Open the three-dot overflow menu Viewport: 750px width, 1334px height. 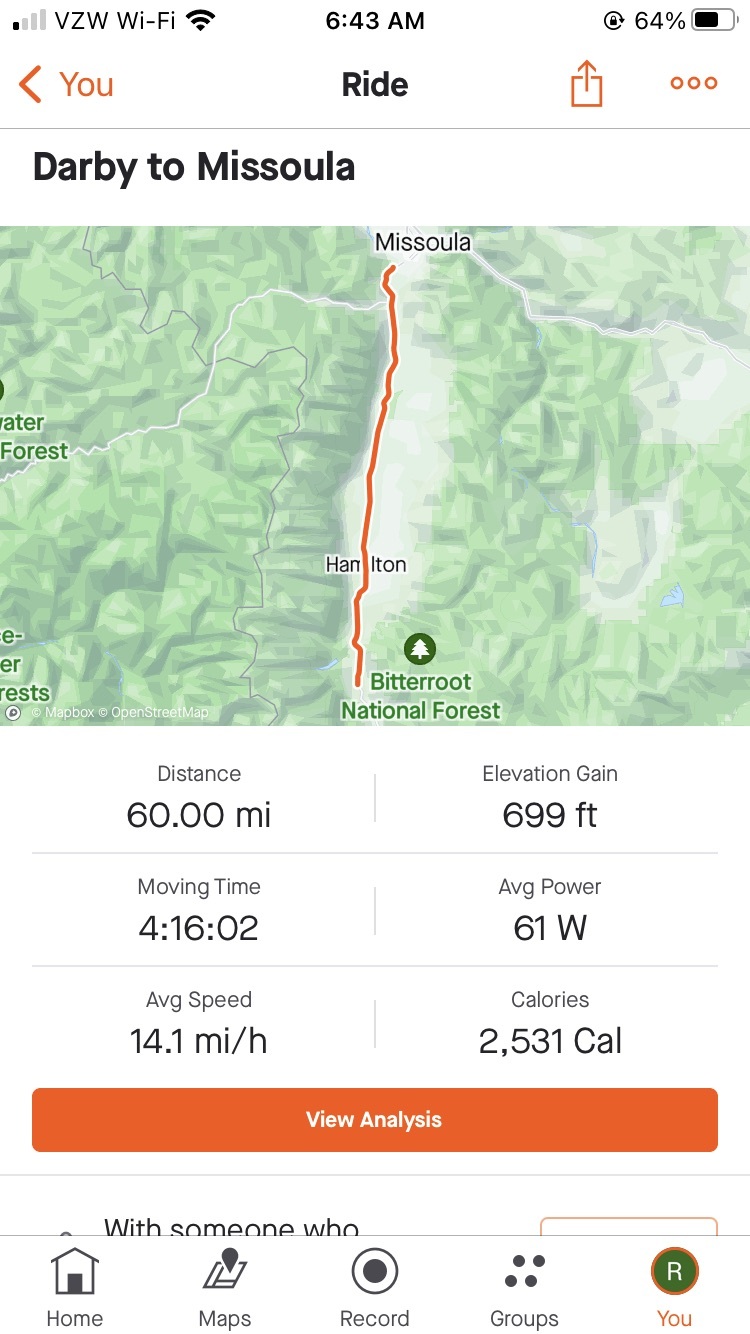pyautogui.click(x=693, y=84)
